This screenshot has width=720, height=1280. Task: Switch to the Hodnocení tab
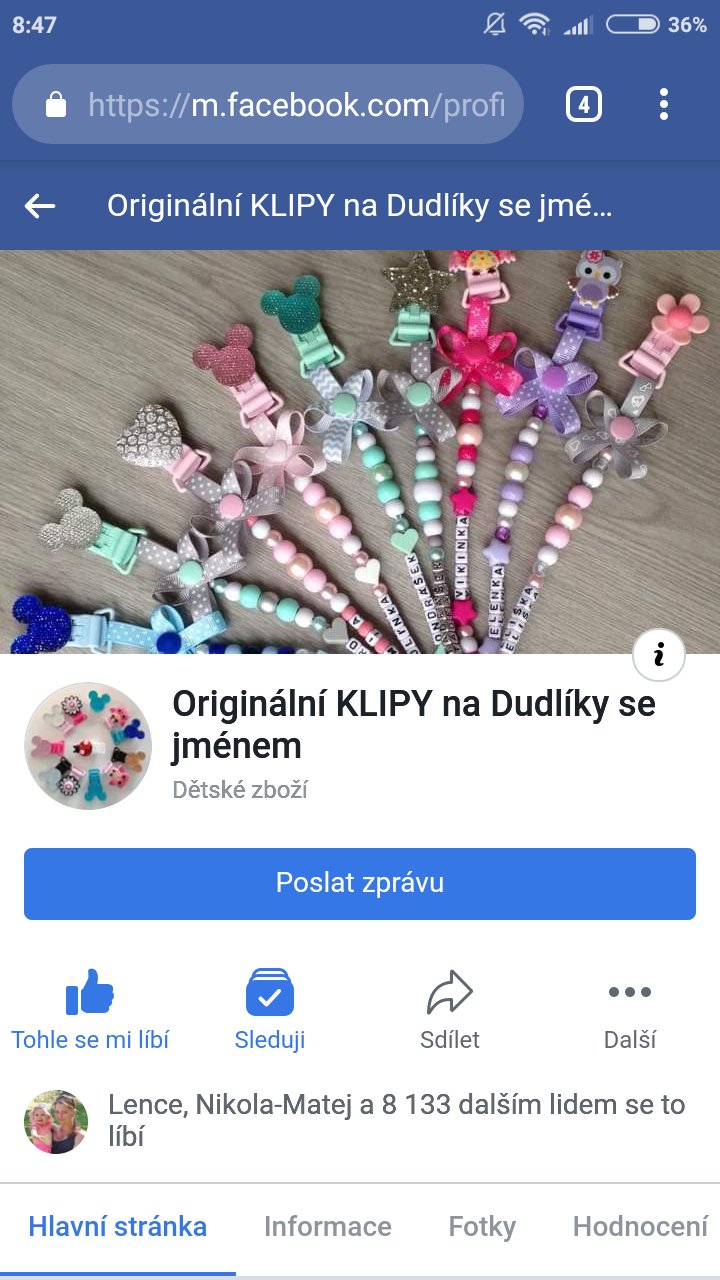(x=640, y=1227)
